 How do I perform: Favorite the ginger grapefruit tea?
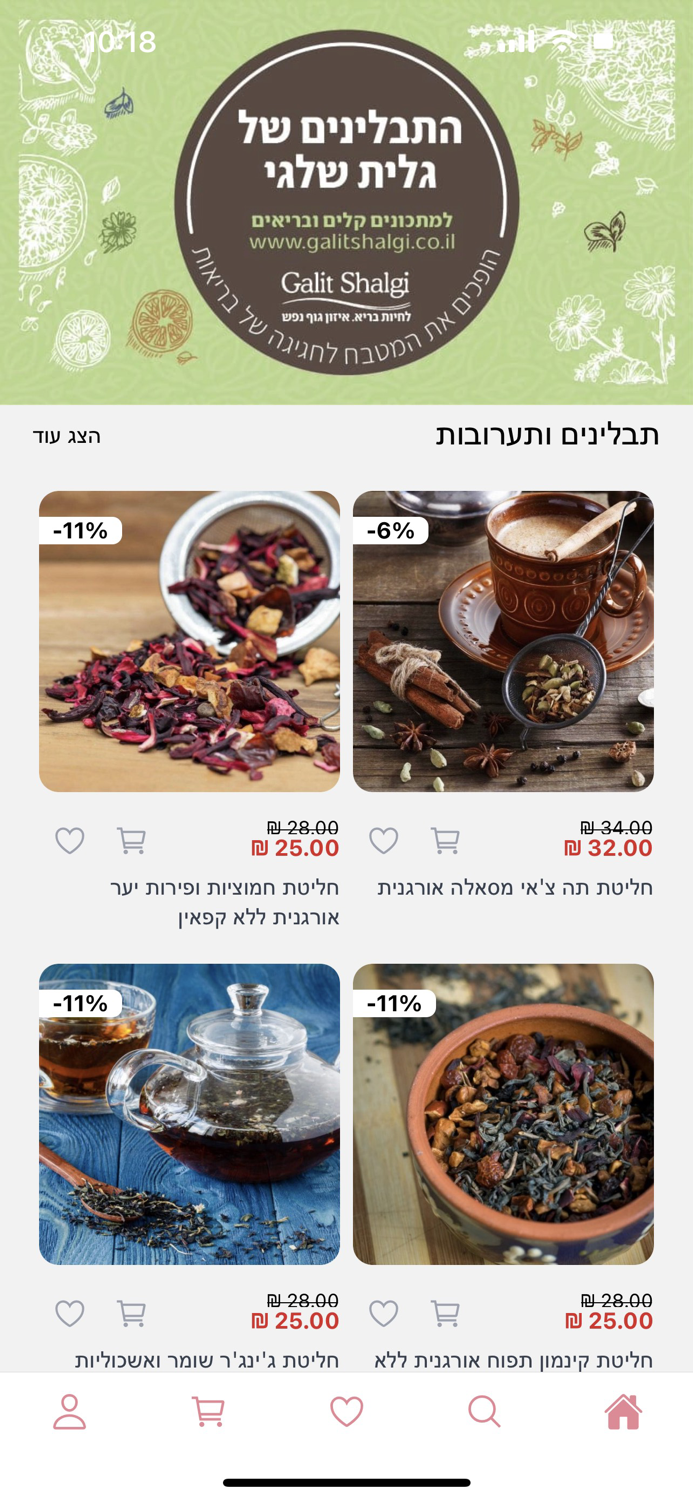70,1313
